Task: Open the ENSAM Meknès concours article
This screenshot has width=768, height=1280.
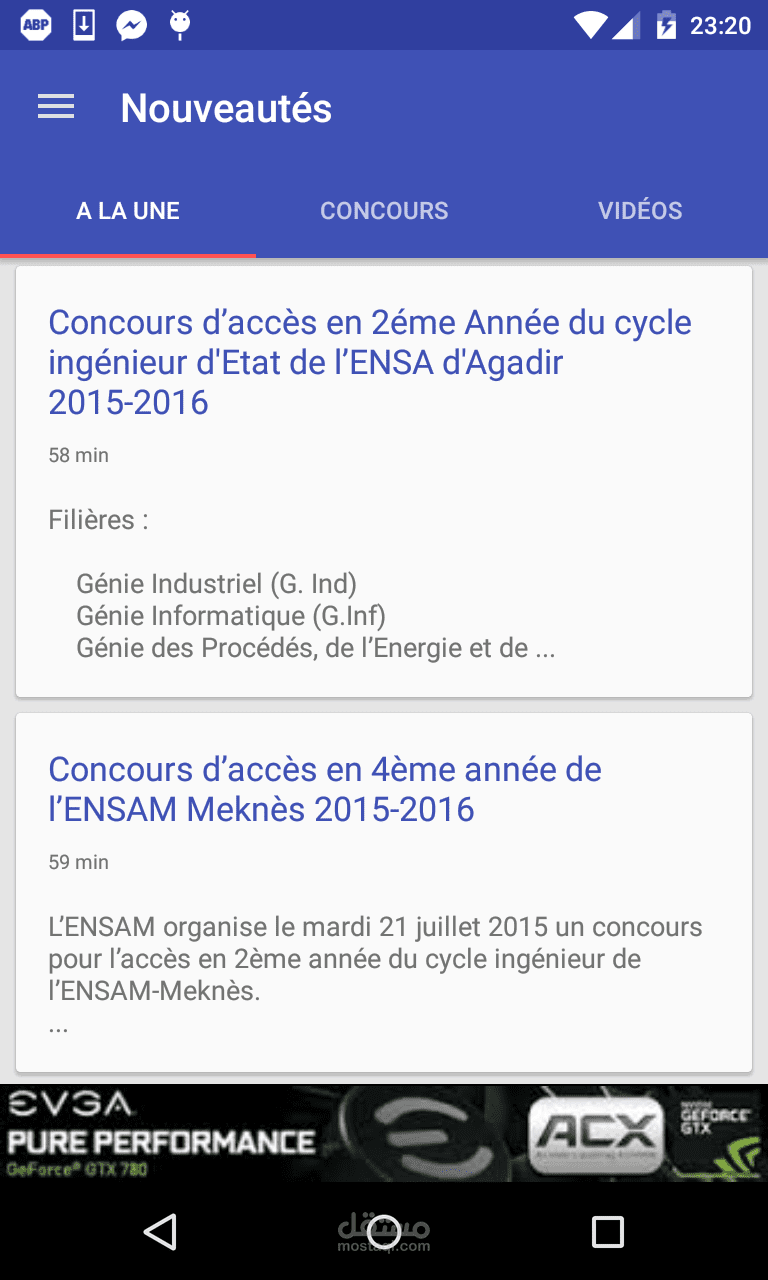Action: pyautogui.click(x=325, y=789)
